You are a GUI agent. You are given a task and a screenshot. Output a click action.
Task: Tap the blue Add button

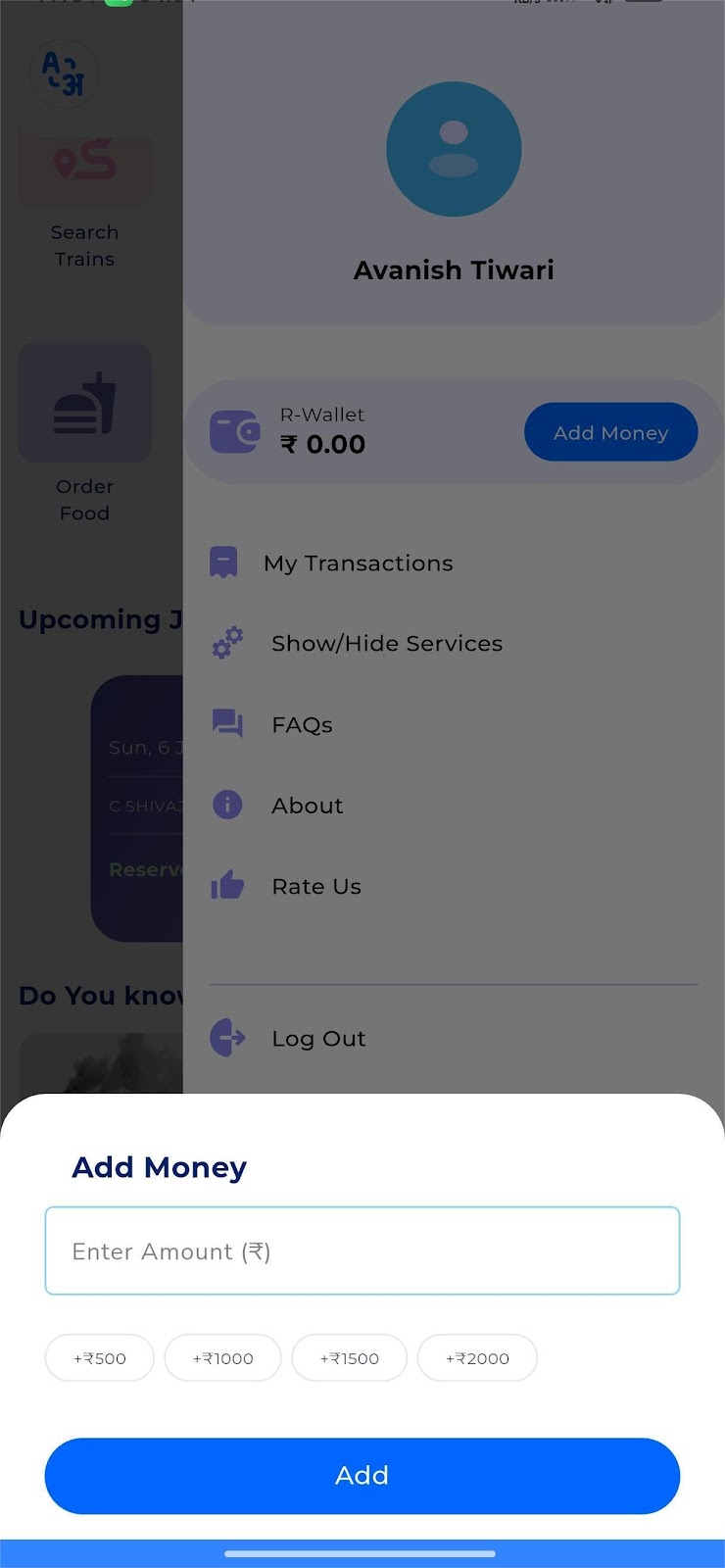click(362, 1476)
